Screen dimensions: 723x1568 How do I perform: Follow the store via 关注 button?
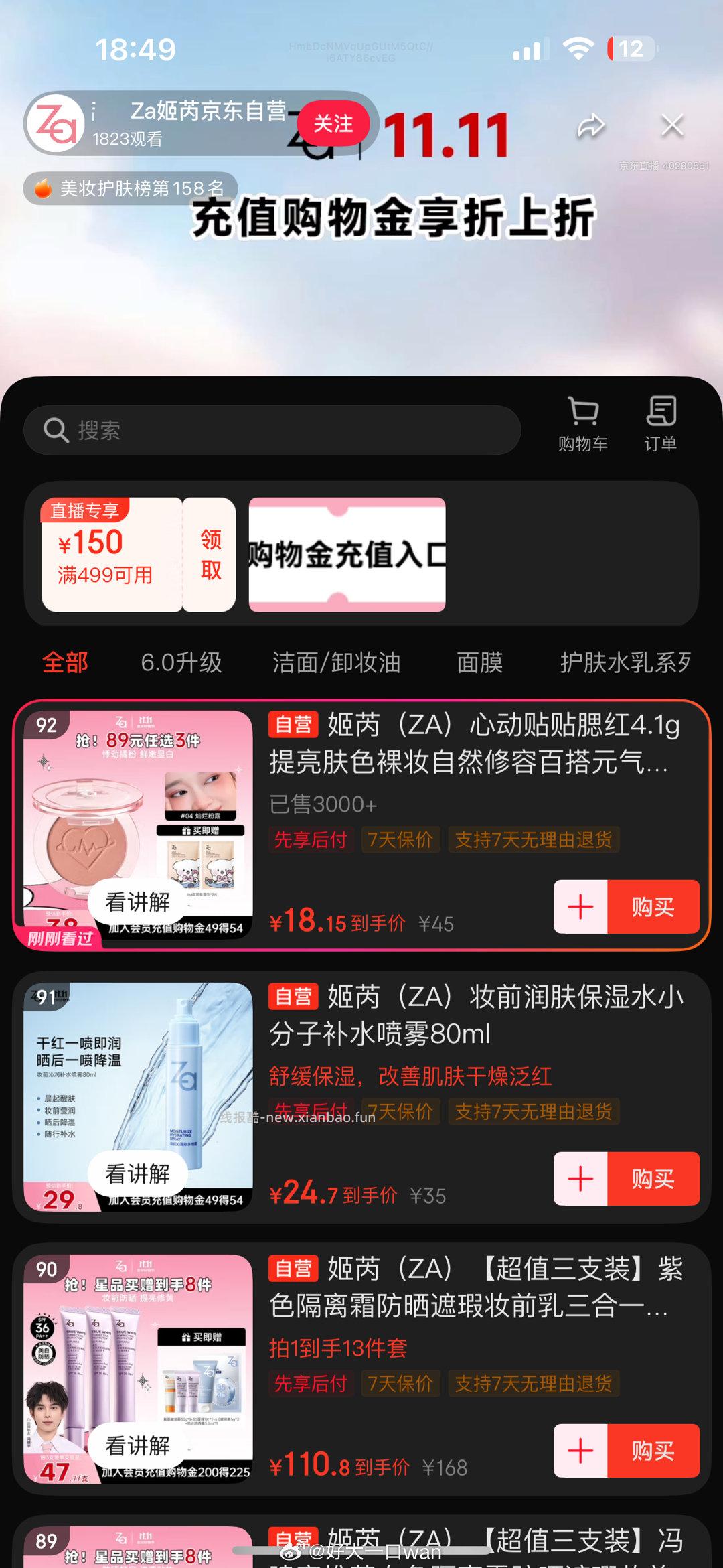click(335, 125)
